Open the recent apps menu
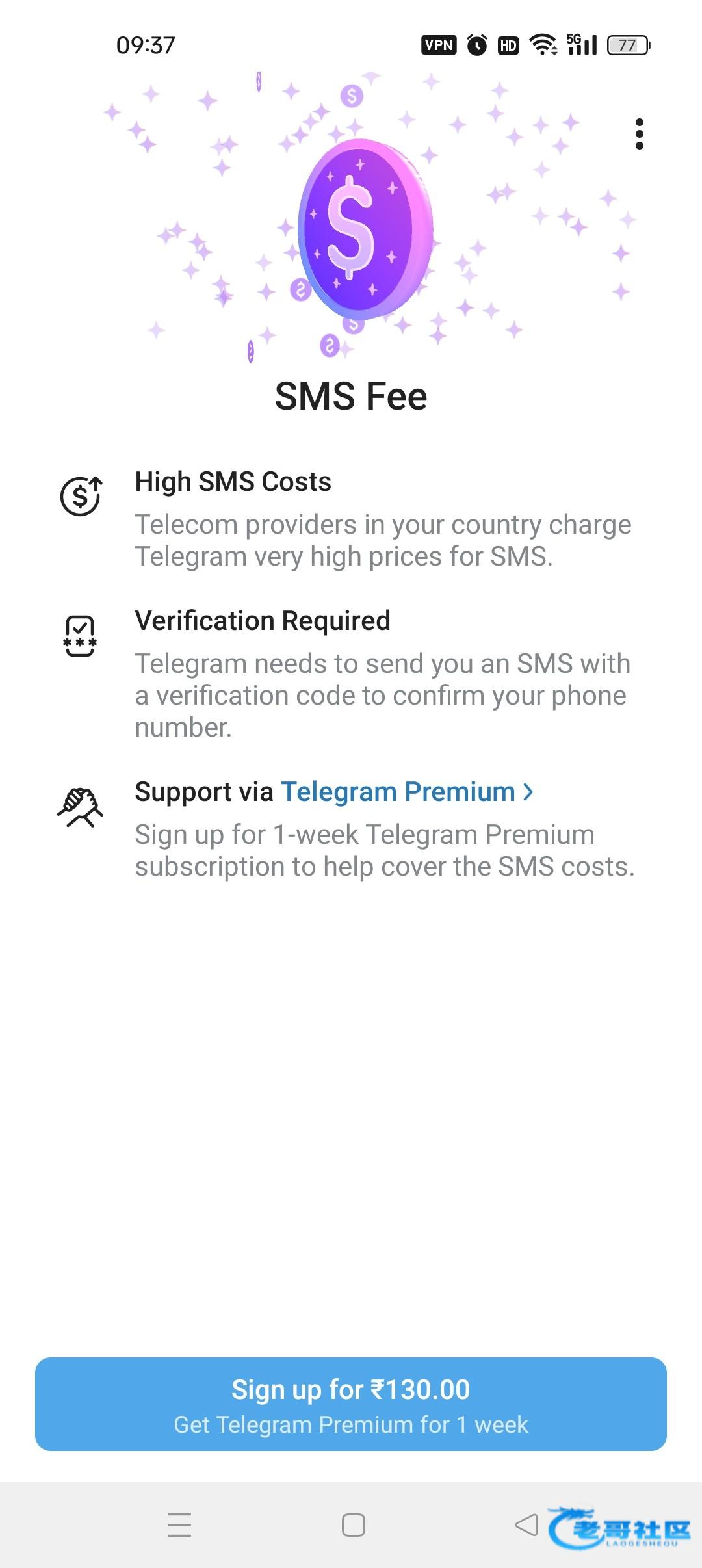 (x=179, y=1525)
